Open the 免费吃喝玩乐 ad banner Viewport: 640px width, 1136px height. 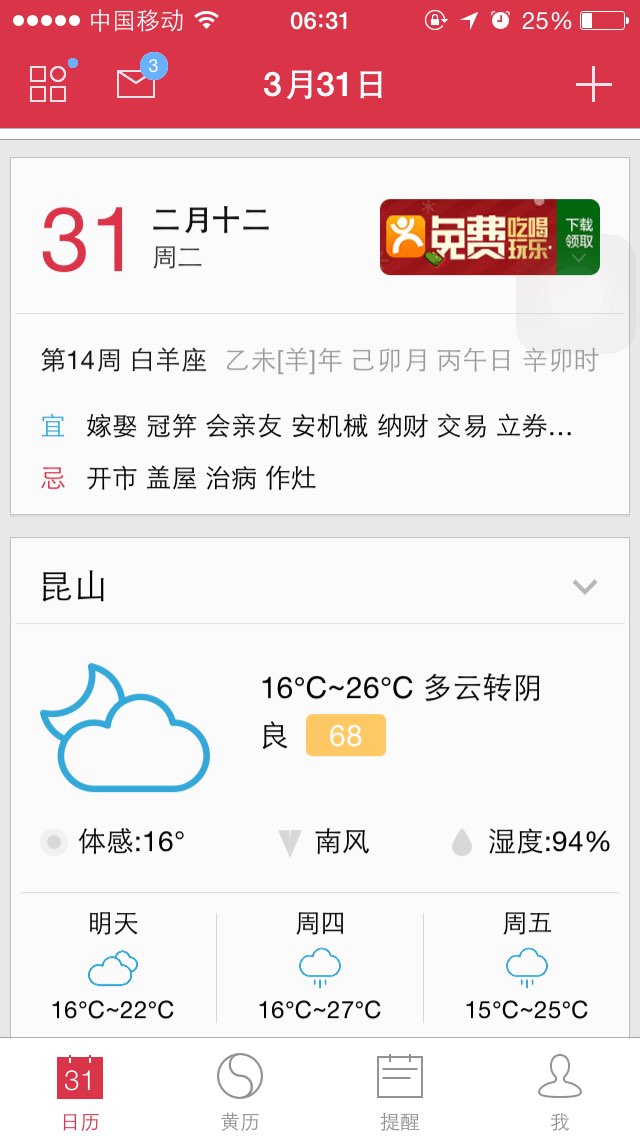coord(490,237)
